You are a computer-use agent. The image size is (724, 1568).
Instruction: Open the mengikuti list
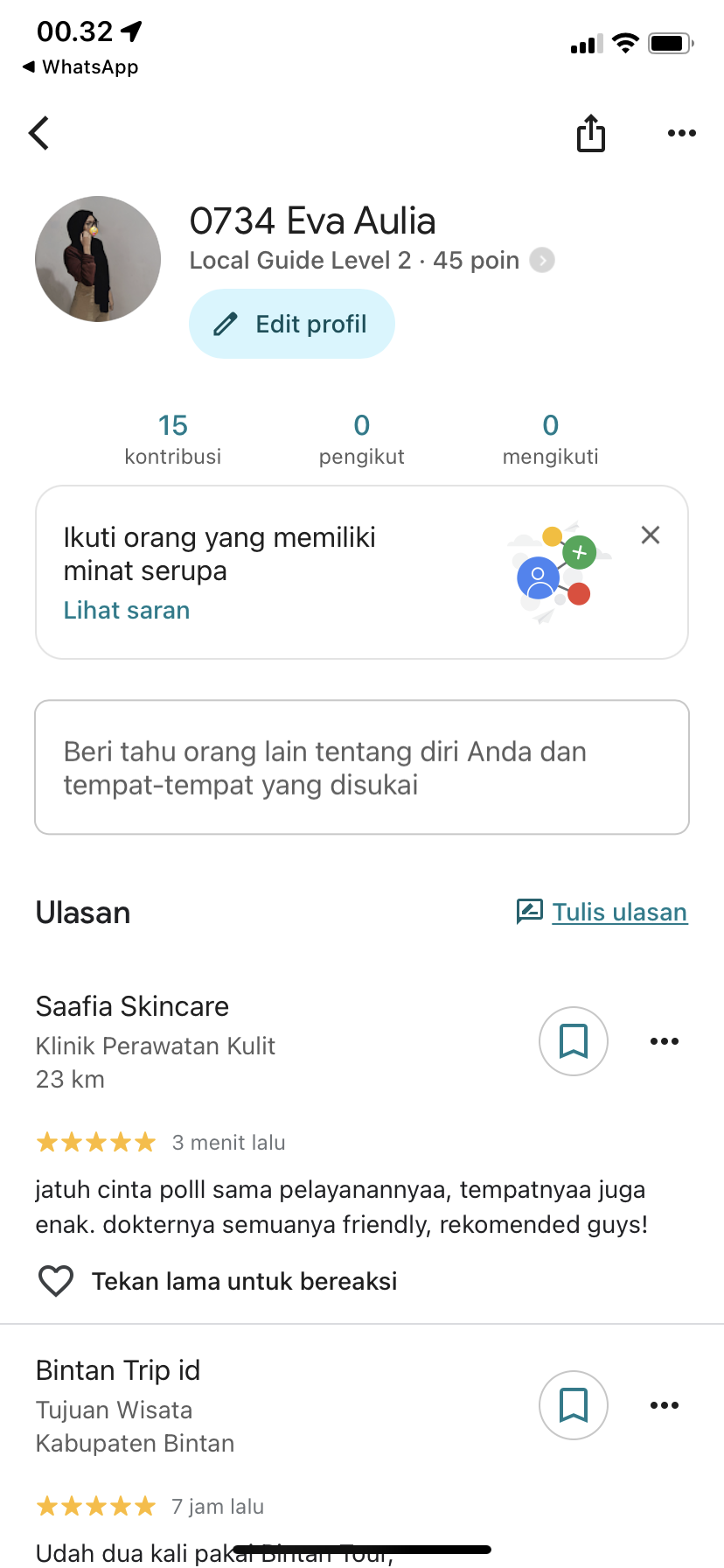551,439
